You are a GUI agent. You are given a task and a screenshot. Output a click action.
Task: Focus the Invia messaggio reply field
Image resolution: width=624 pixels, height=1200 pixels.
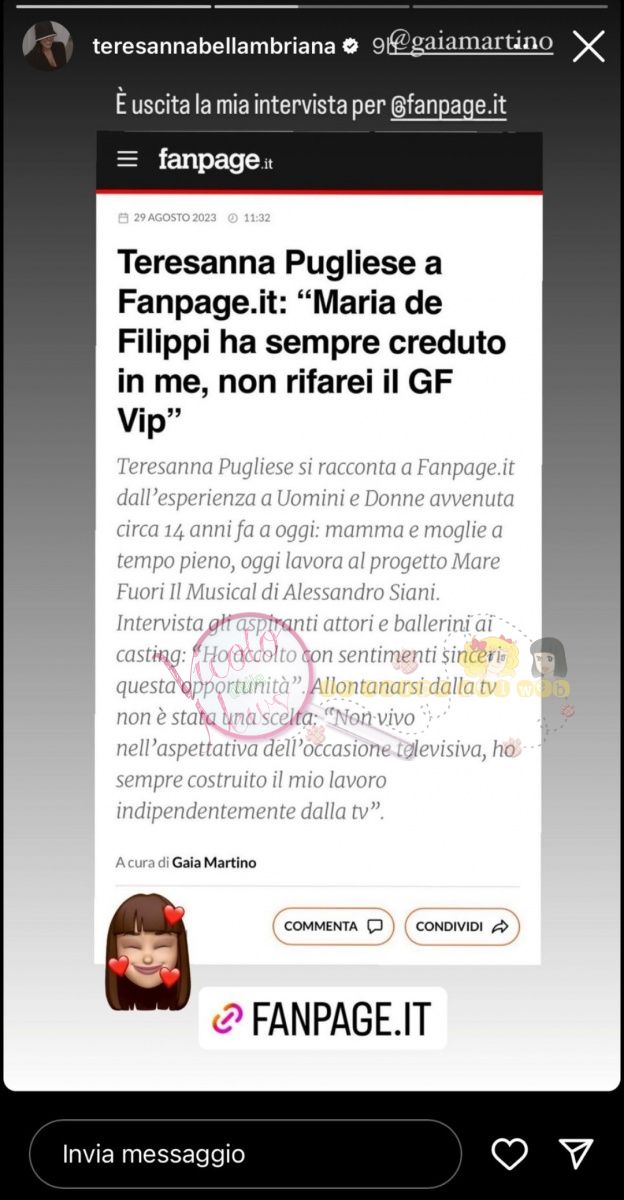click(245, 1153)
